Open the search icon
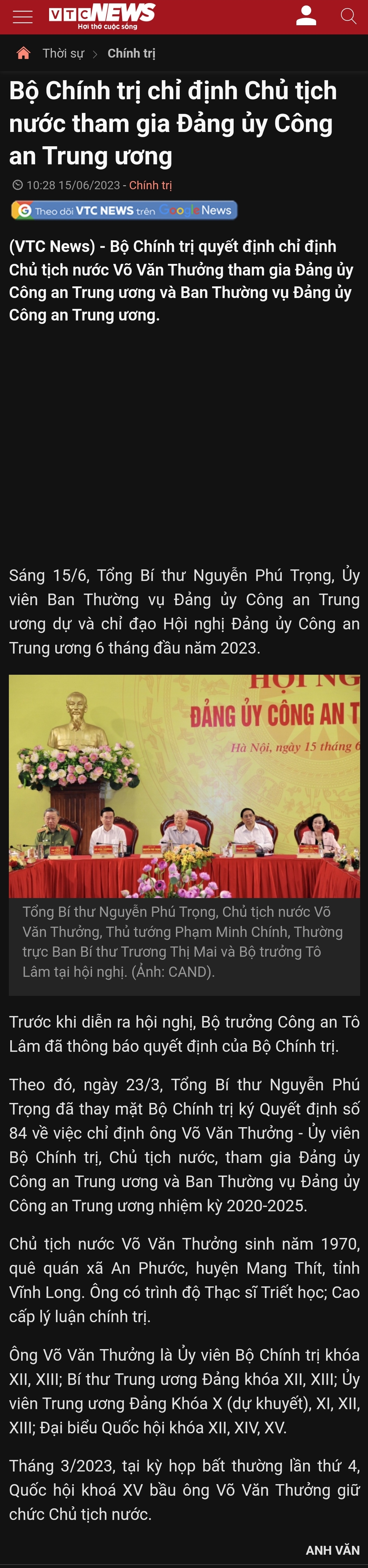The width and height of the screenshot is (368, 1568). pyautogui.click(x=348, y=16)
